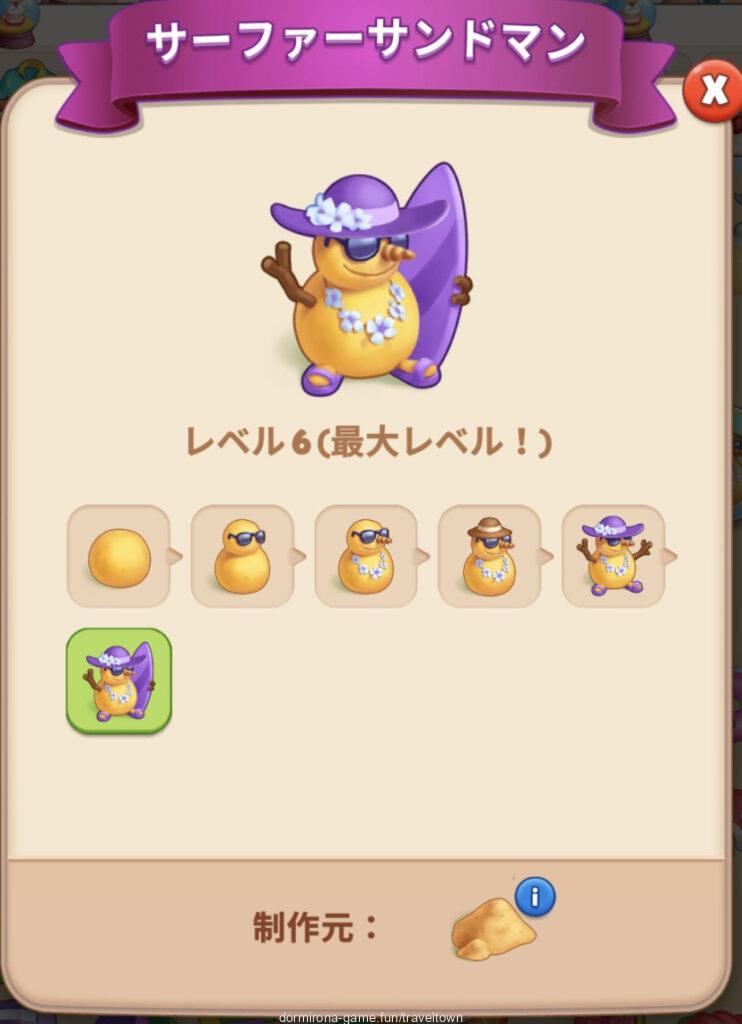Close the サーファーサンドマン dialog
The height and width of the screenshot is (1024, 742).
pyautogui.click(x=713, y=91)
